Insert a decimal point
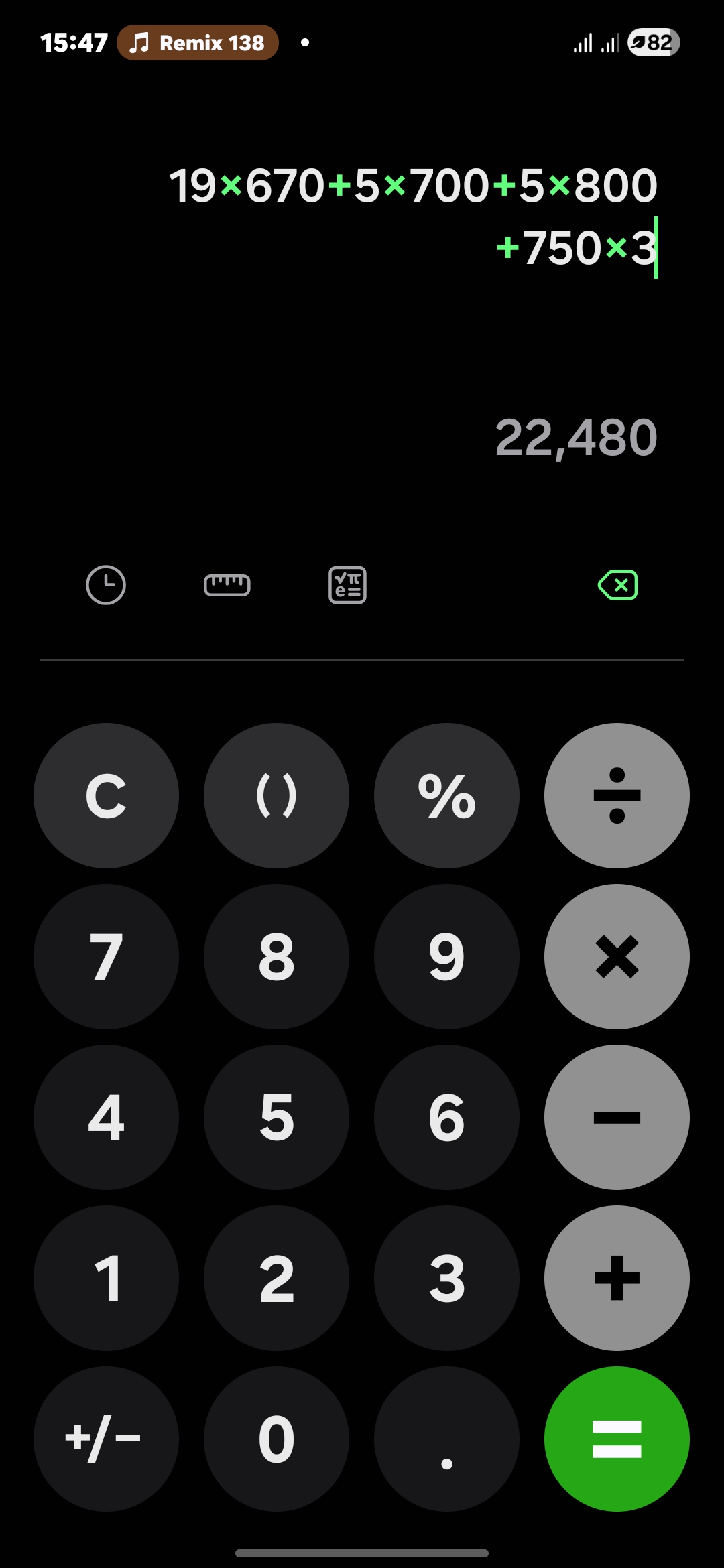Screen dimensions: 724x1568 click(x=446, y=1439)
